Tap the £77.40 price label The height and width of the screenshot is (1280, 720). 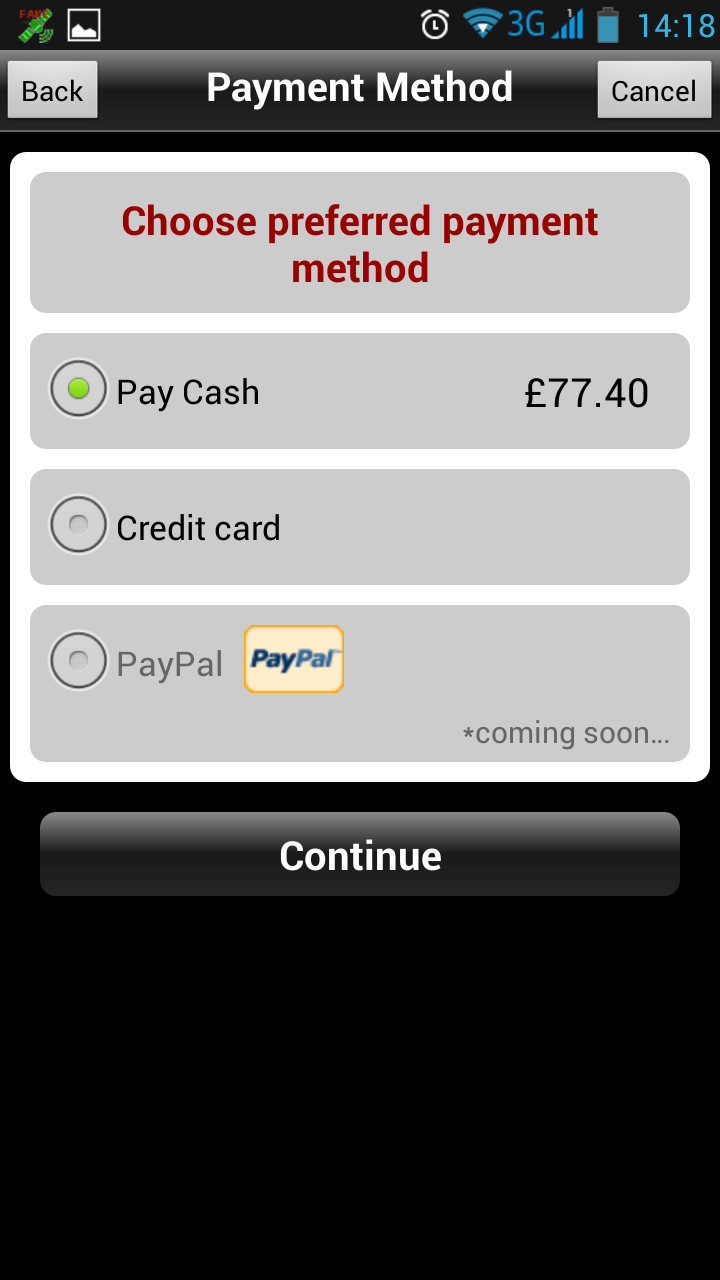coord(587,392)
